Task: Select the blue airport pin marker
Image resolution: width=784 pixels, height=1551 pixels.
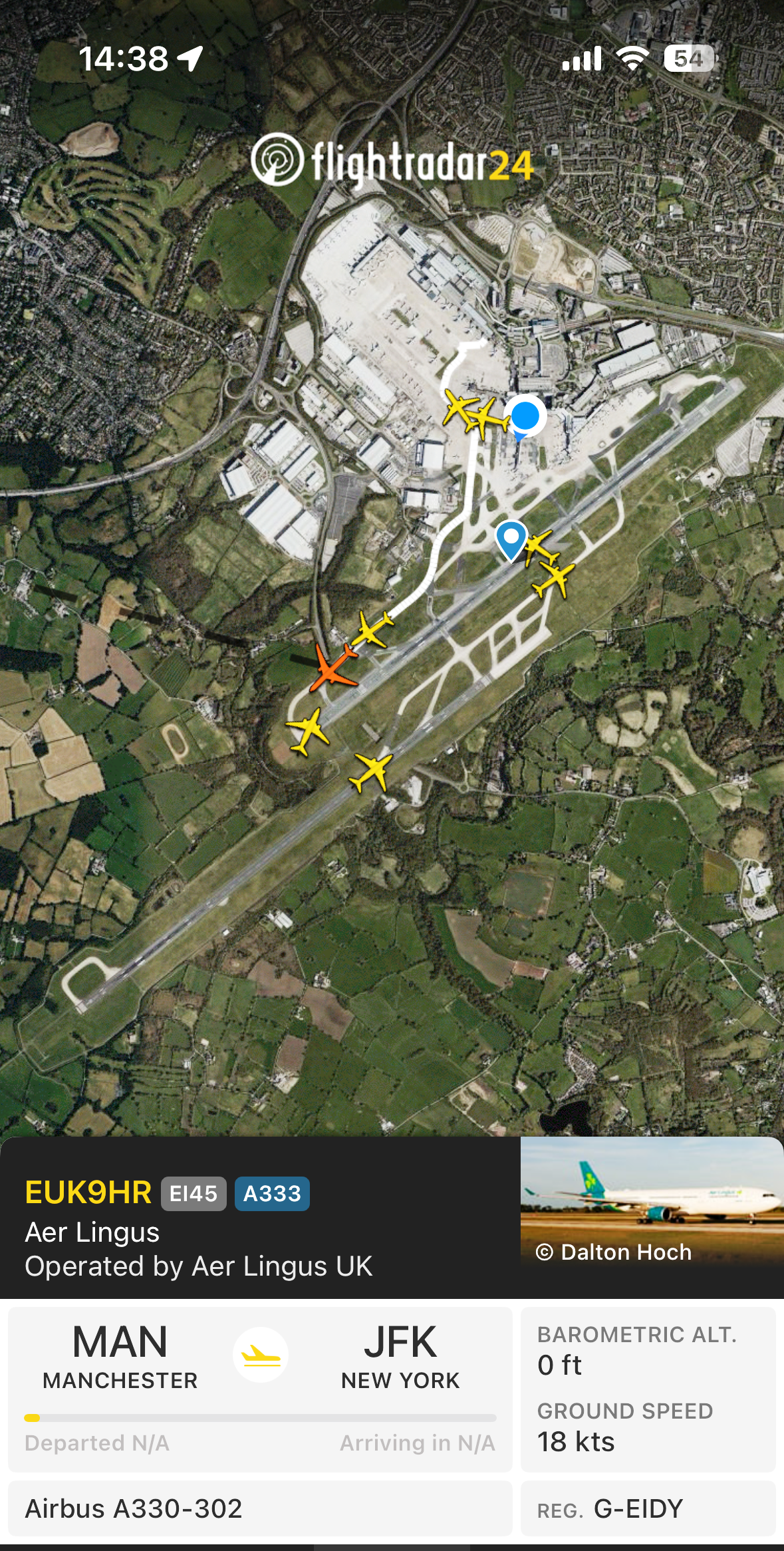Action: (x=511, y=540)
